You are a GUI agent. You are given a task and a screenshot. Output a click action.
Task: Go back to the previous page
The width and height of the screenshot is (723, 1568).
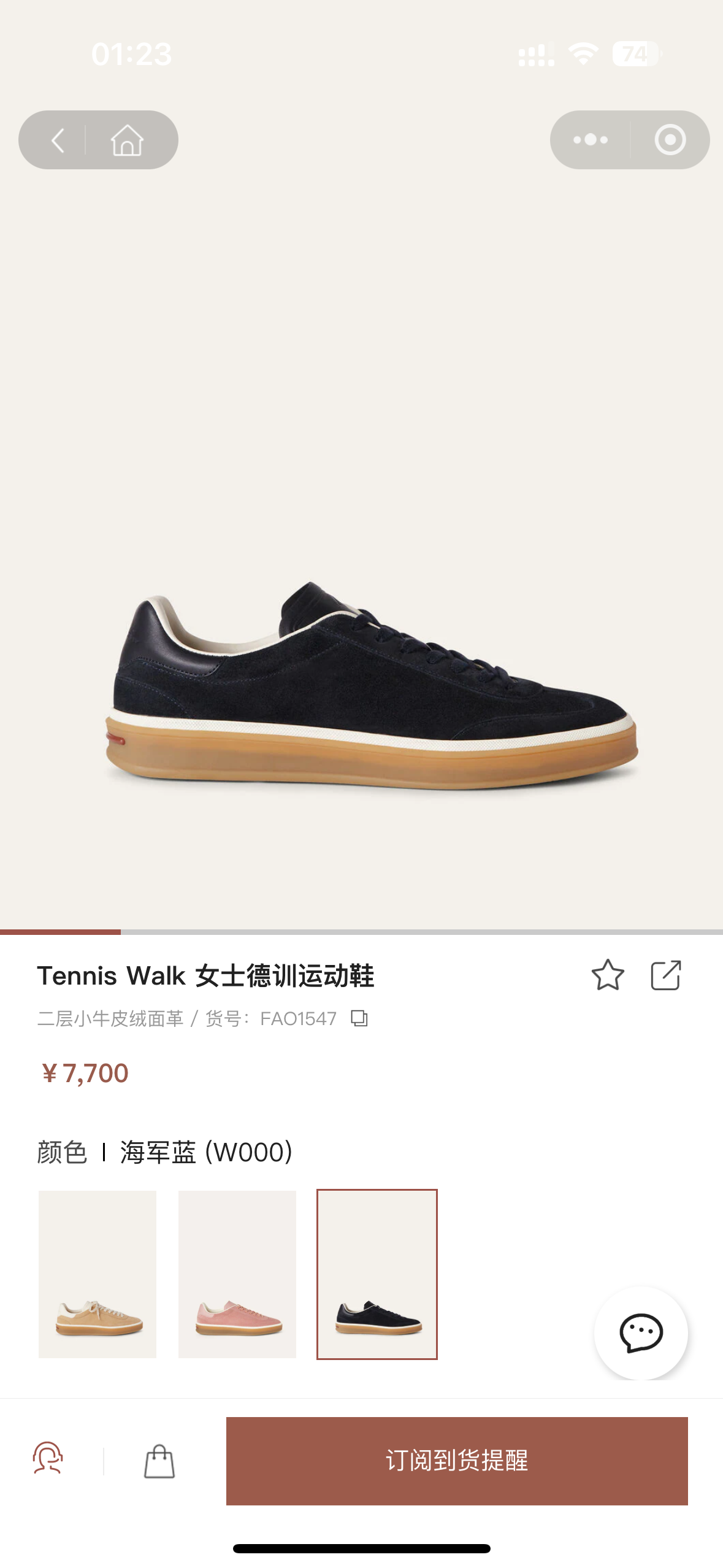point(58,140)
